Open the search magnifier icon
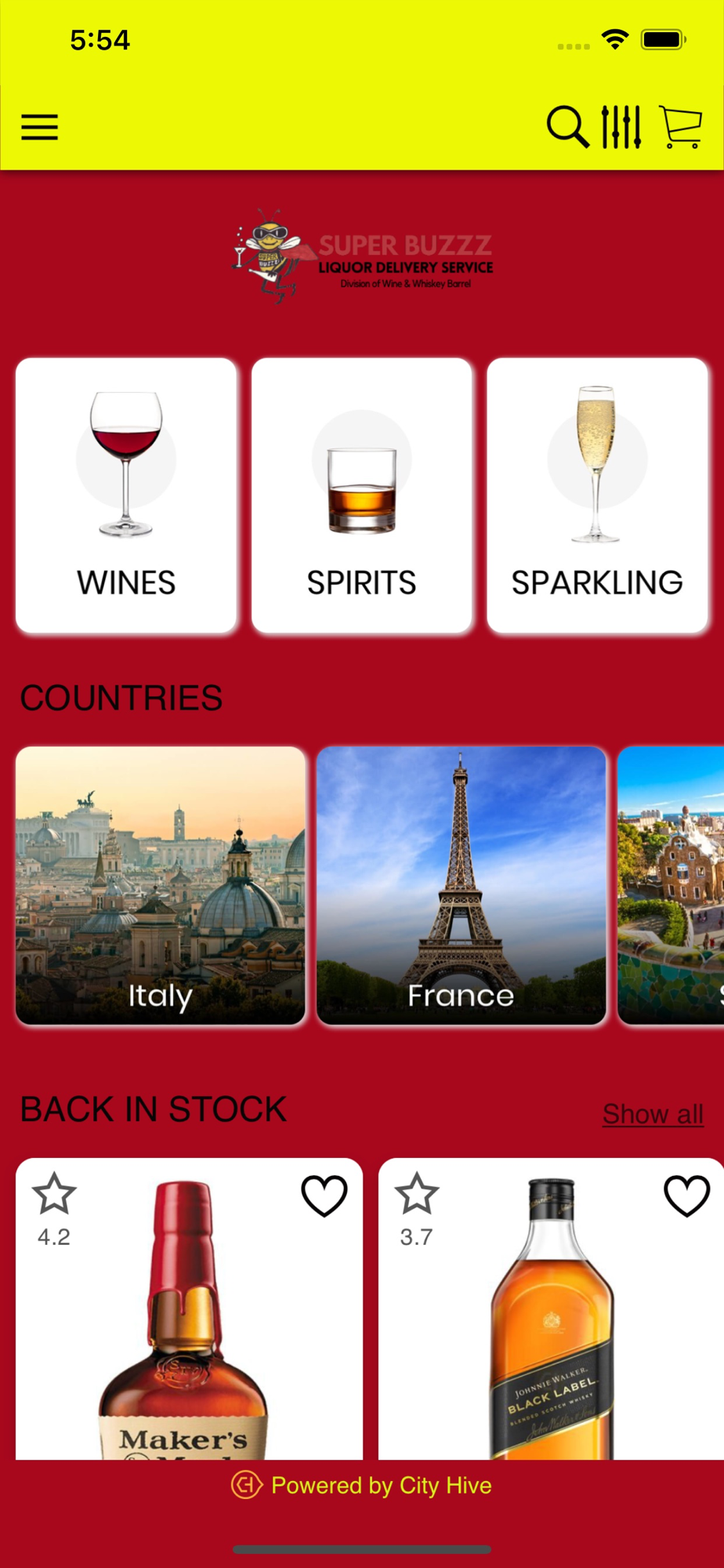 click(x=567, y=126)
